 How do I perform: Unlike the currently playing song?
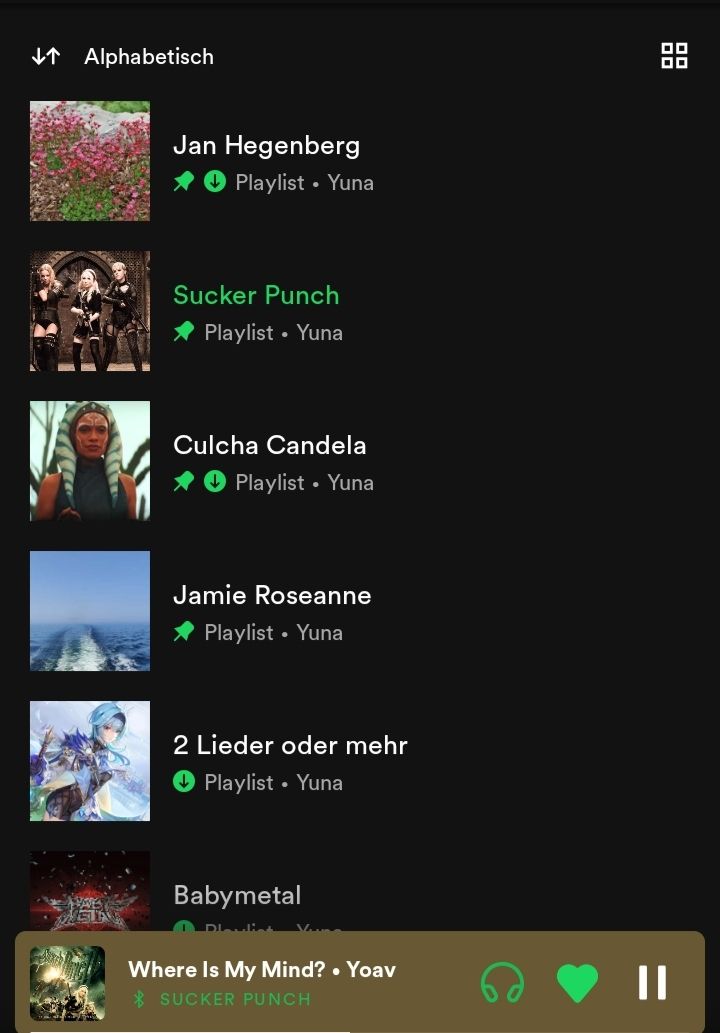(x=577, y=982)
